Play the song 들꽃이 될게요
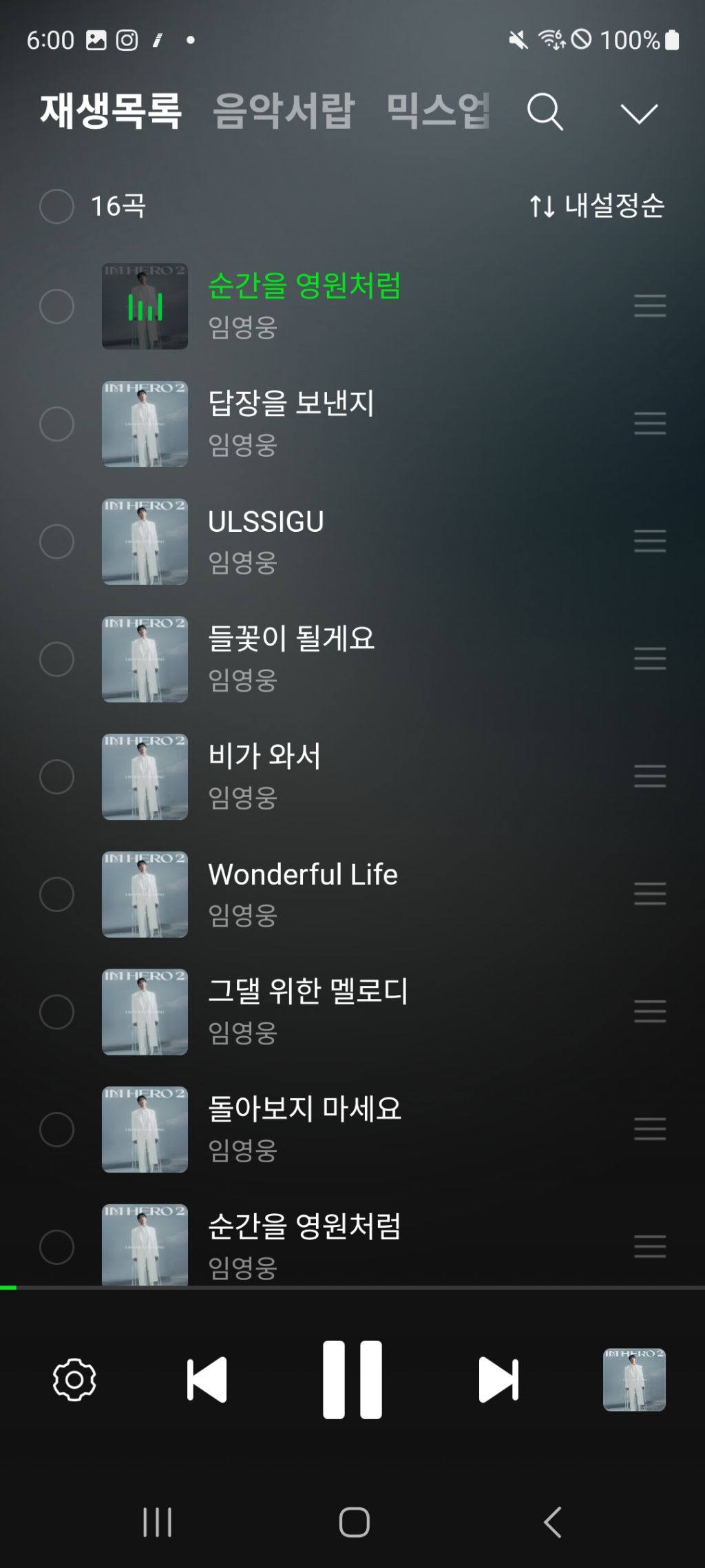The width and height of the screenshot is (705, 1568). (x=291, y=639)
